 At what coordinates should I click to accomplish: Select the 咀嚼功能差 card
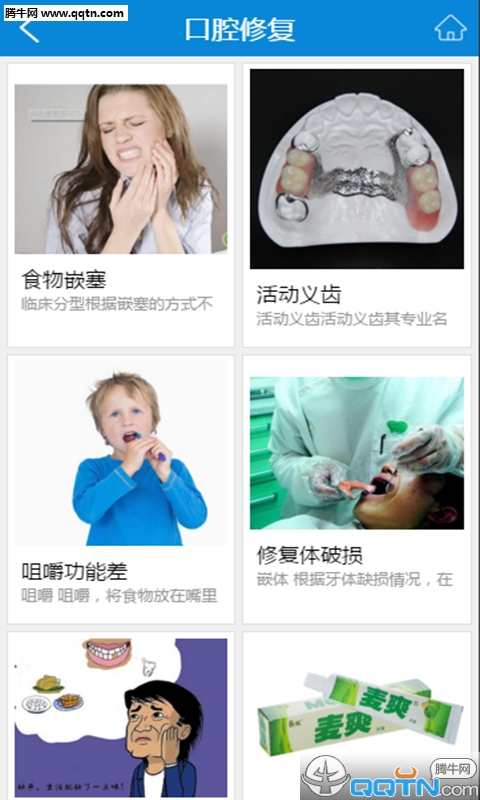[121, 489]
